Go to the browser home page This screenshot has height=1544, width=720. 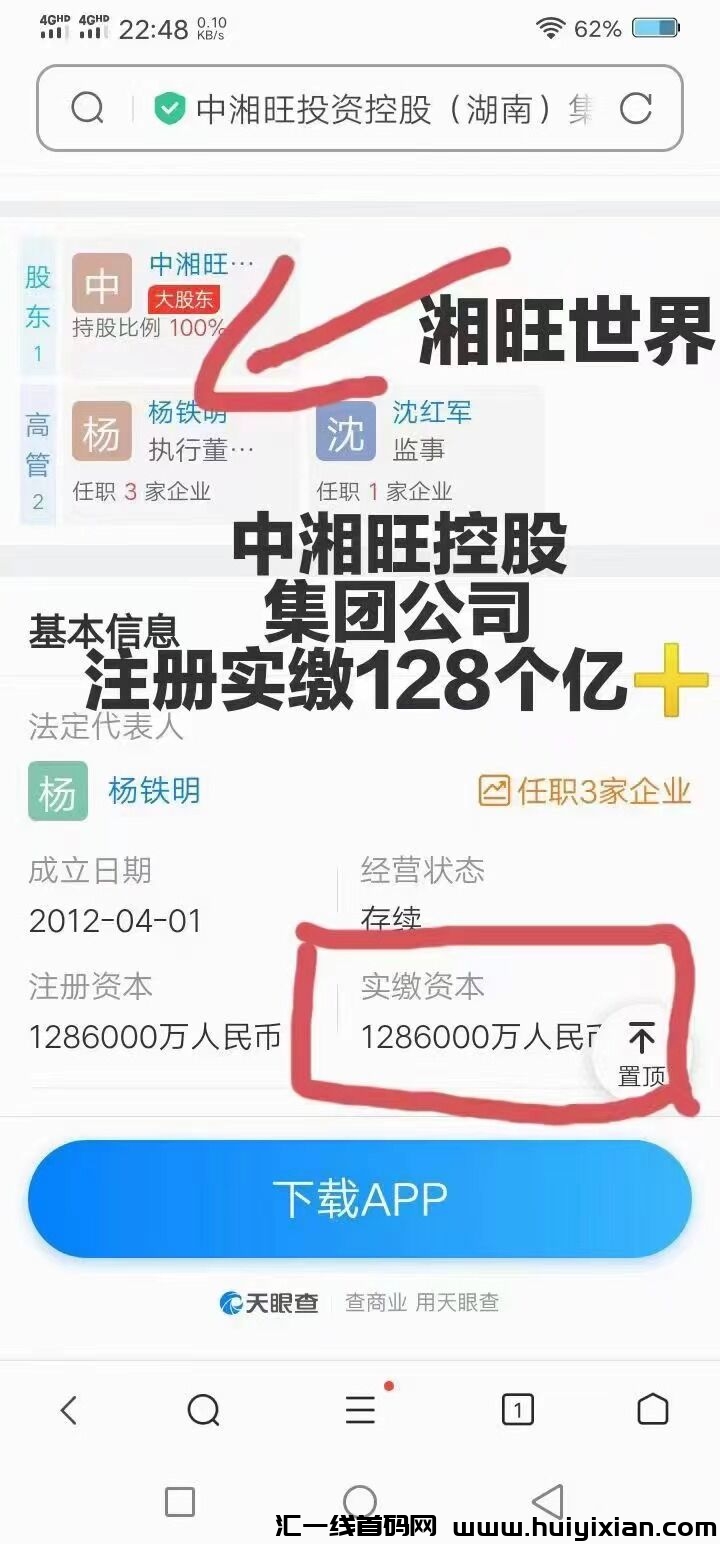652,1410
